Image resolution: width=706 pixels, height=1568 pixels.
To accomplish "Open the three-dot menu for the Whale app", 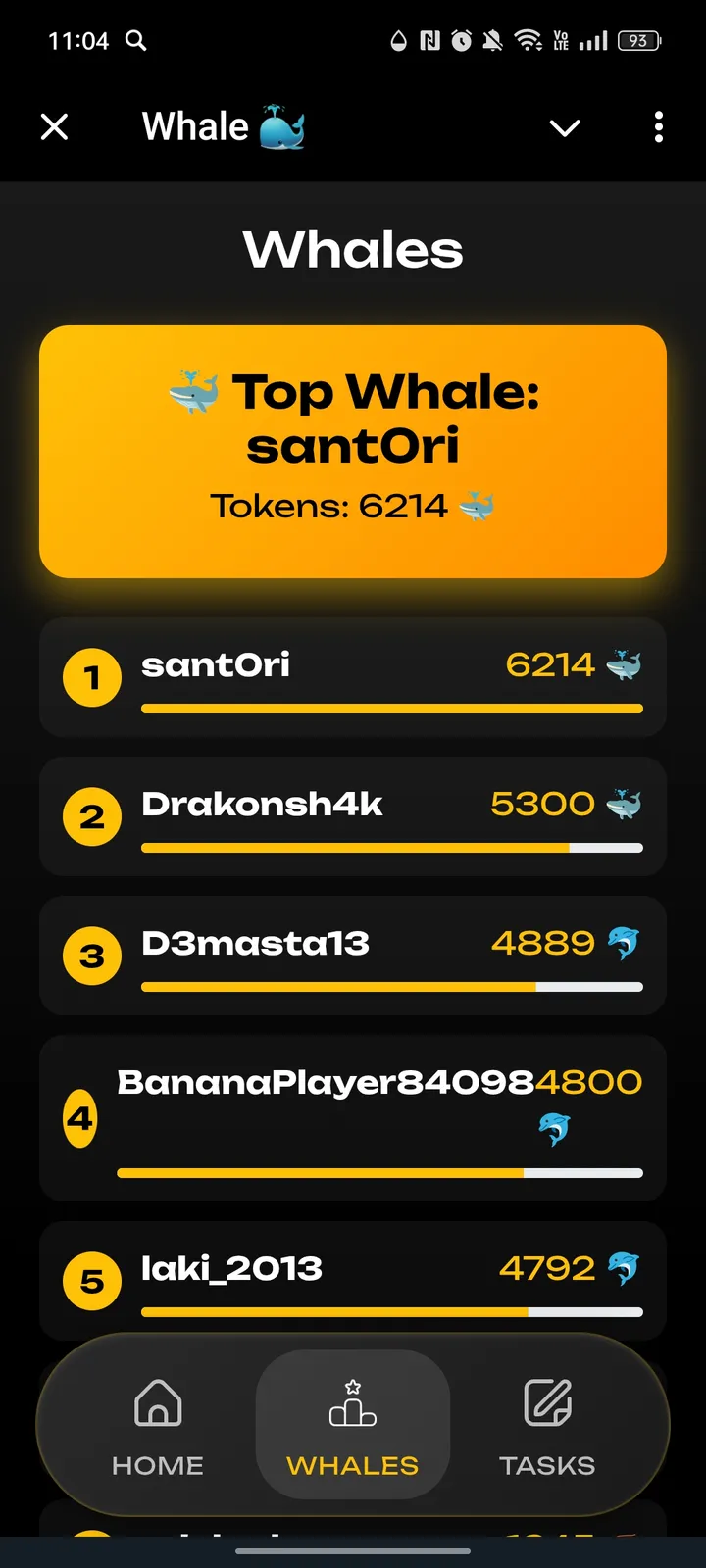I will coord(658,127).
